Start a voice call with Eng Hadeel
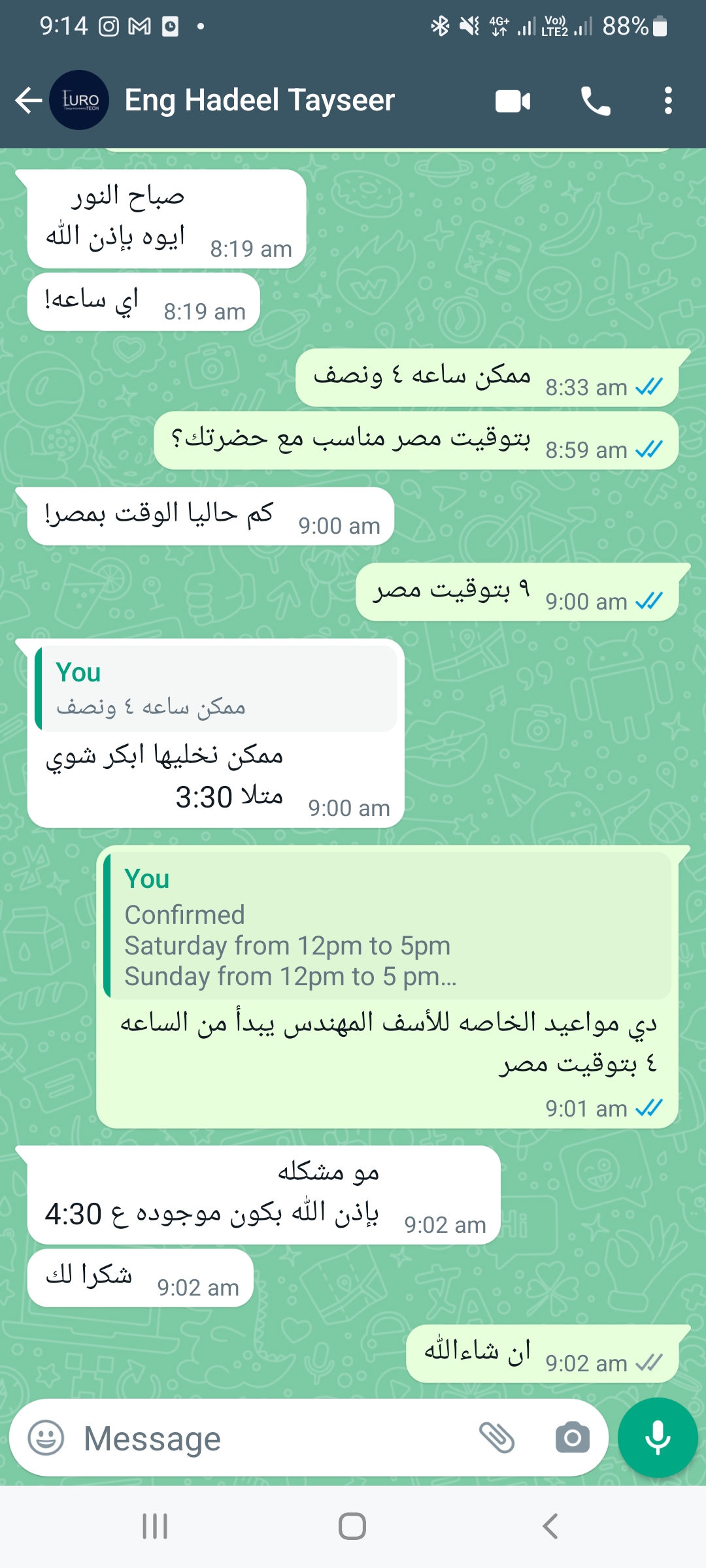 [596, 101]
